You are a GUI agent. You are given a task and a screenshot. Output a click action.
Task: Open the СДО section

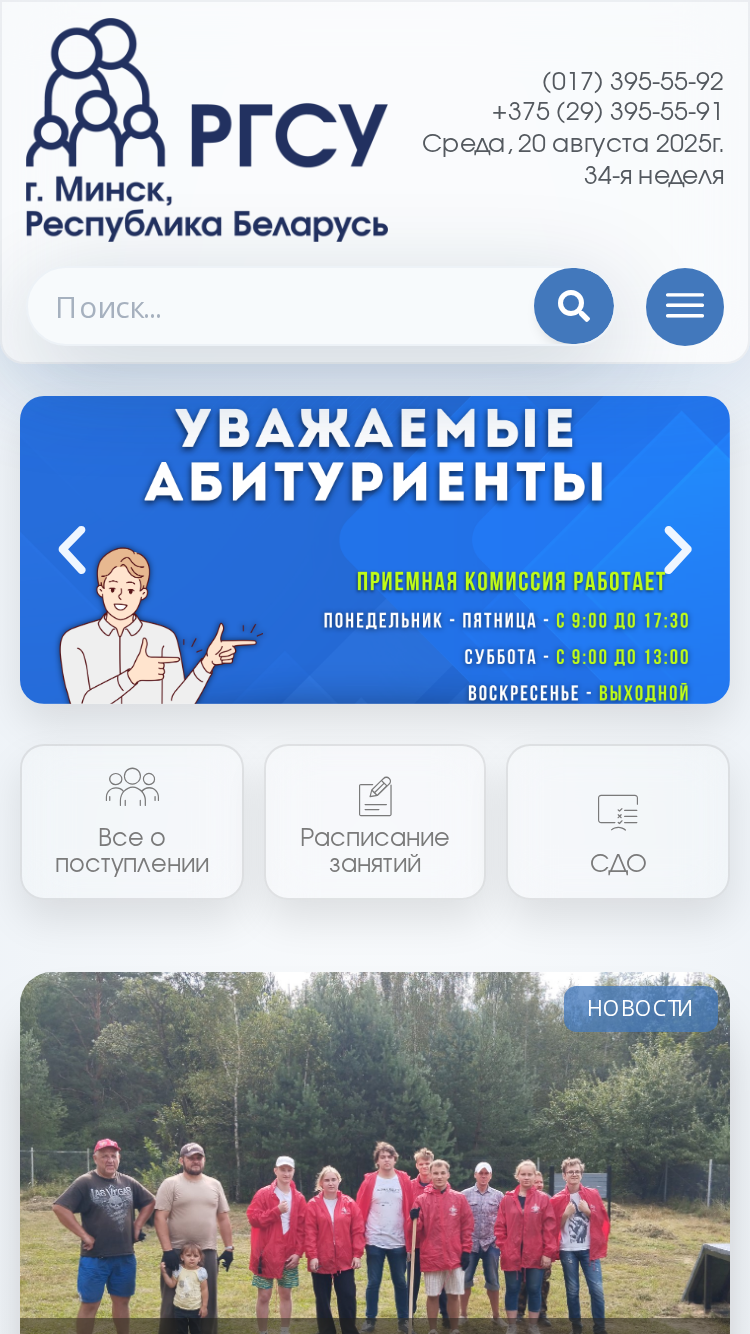click(x=618, y=822)
